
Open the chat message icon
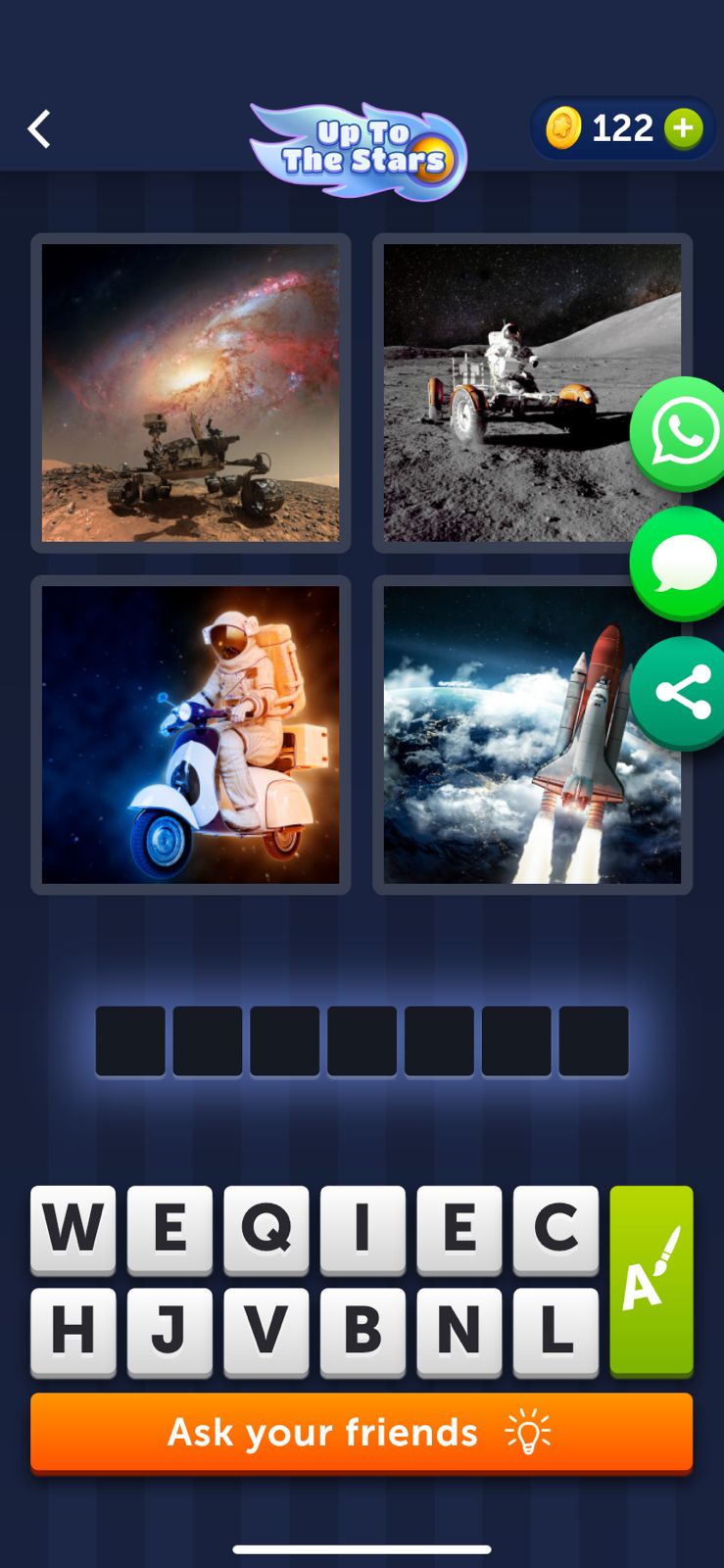click(680, 563)
